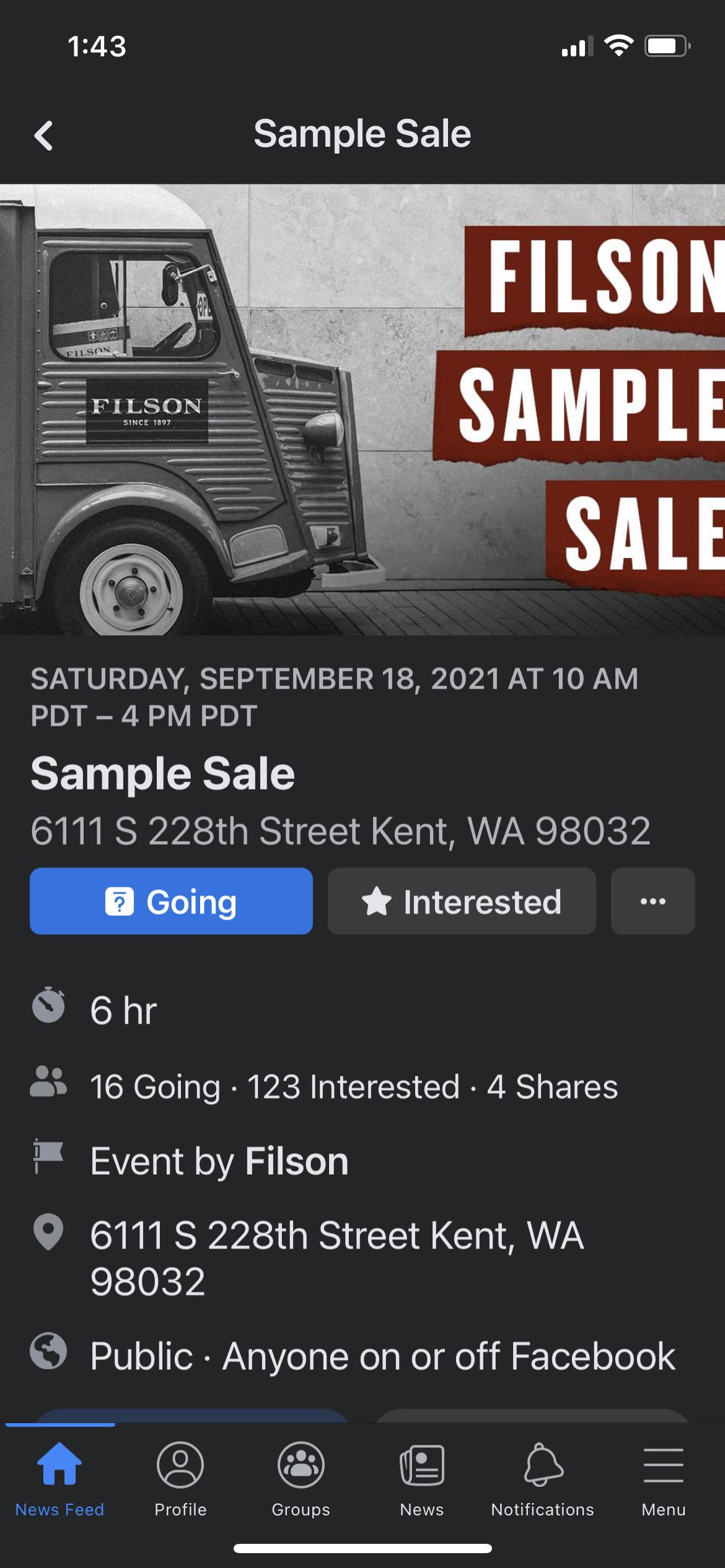
Task: Go back from Sample Sale event
Action: (x=43, y=136)
